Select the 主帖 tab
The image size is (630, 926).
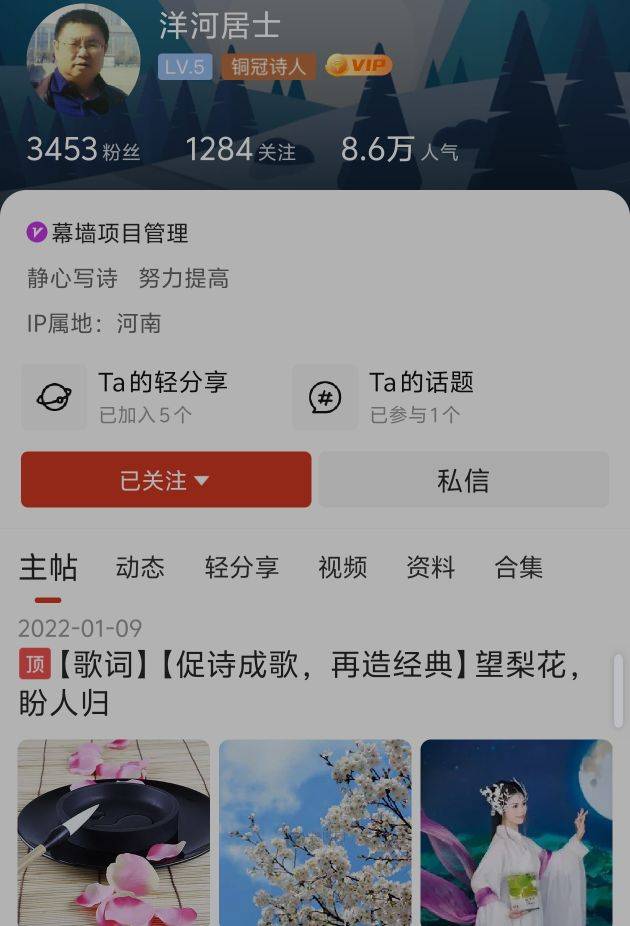[x=48, y=568]
